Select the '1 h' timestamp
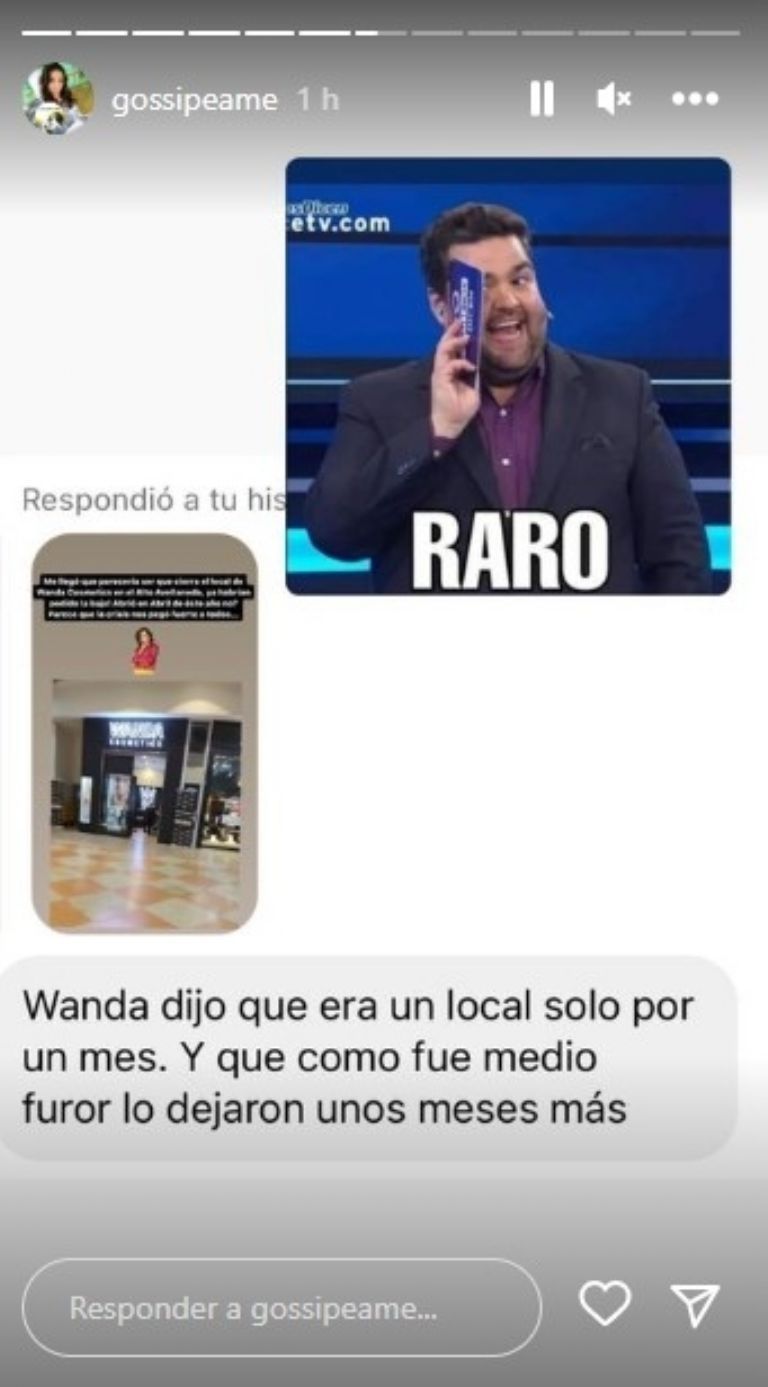 (314, 99)
